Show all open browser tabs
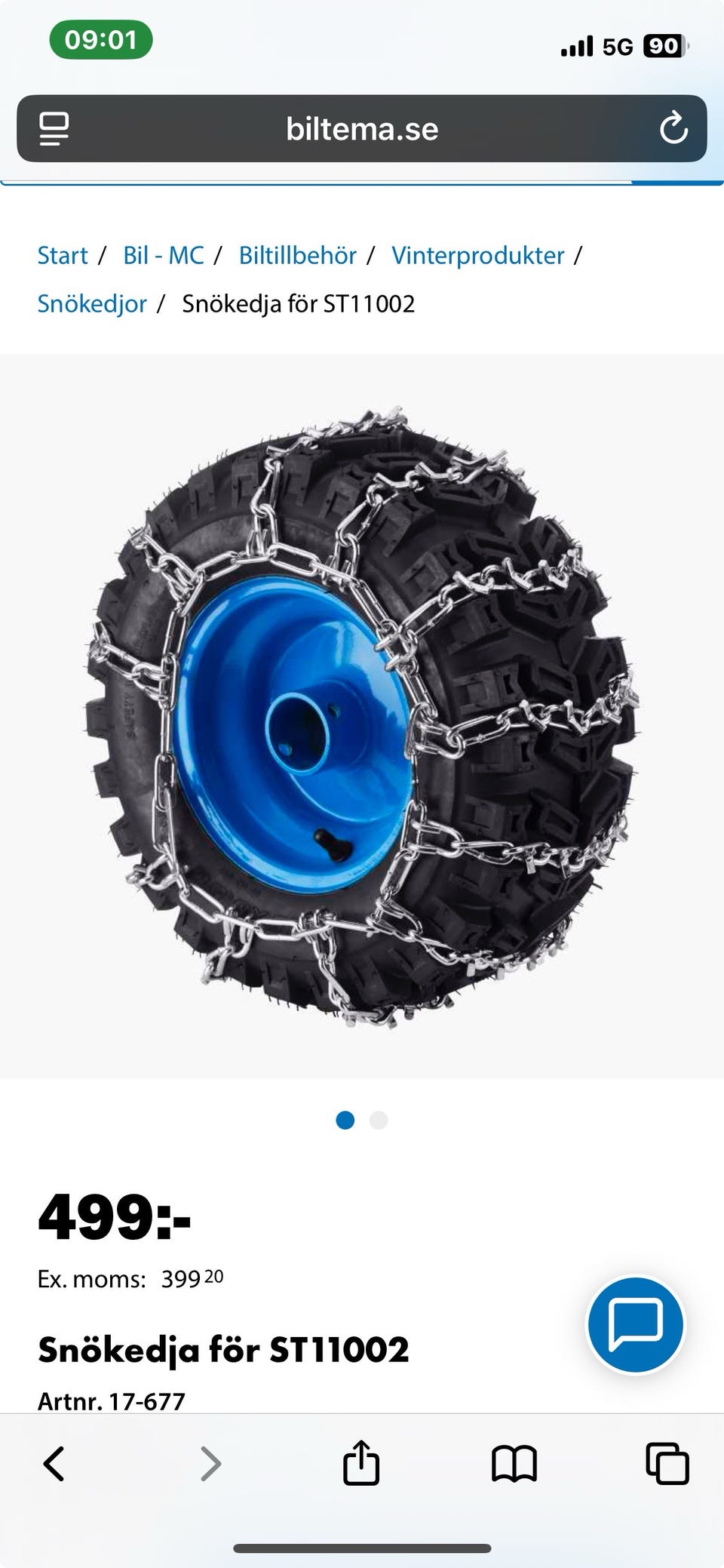The width and height of the screenshot is (724, 1568). pos(667,1464)
